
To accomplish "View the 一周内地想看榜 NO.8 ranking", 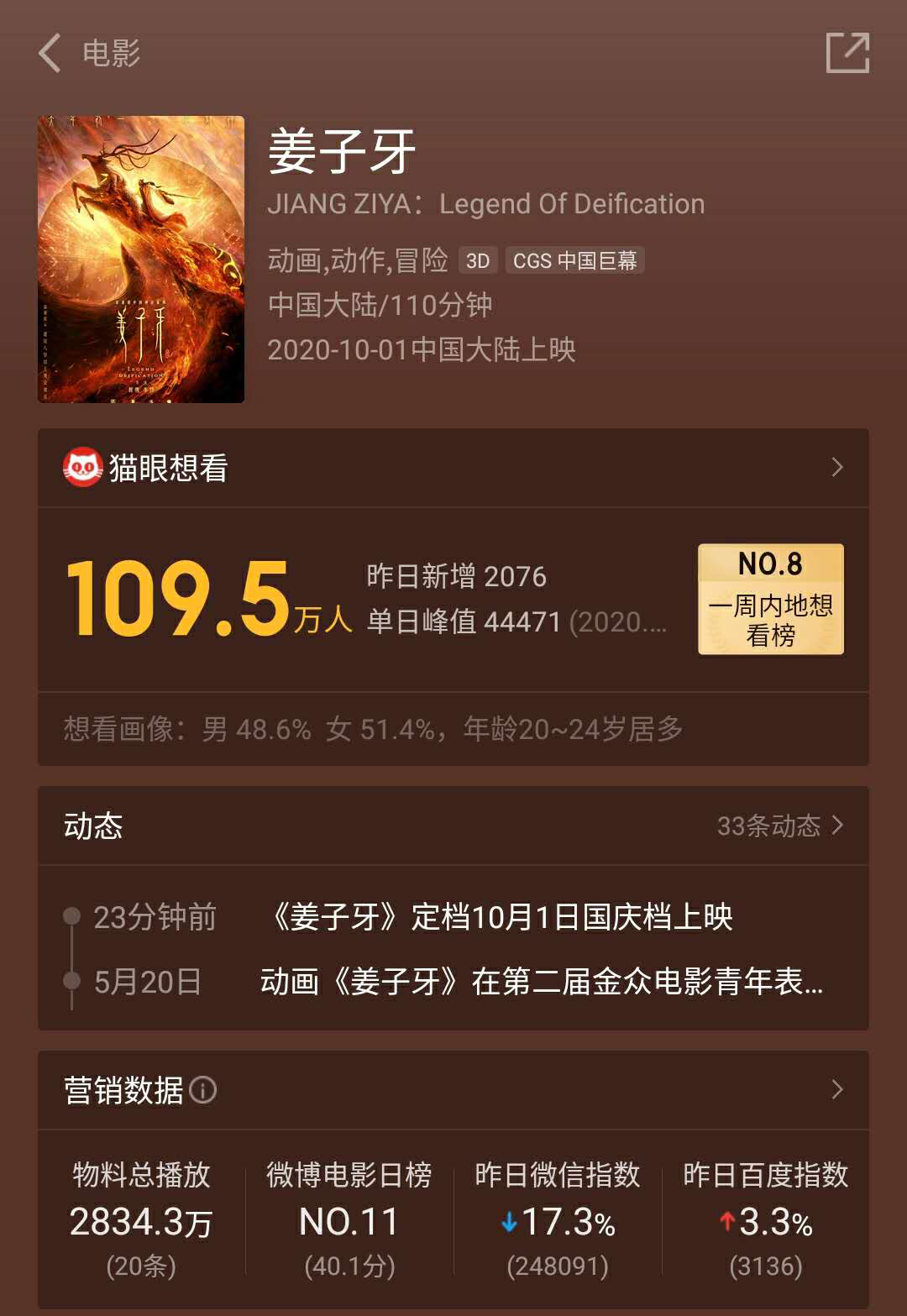I will 770,599.
